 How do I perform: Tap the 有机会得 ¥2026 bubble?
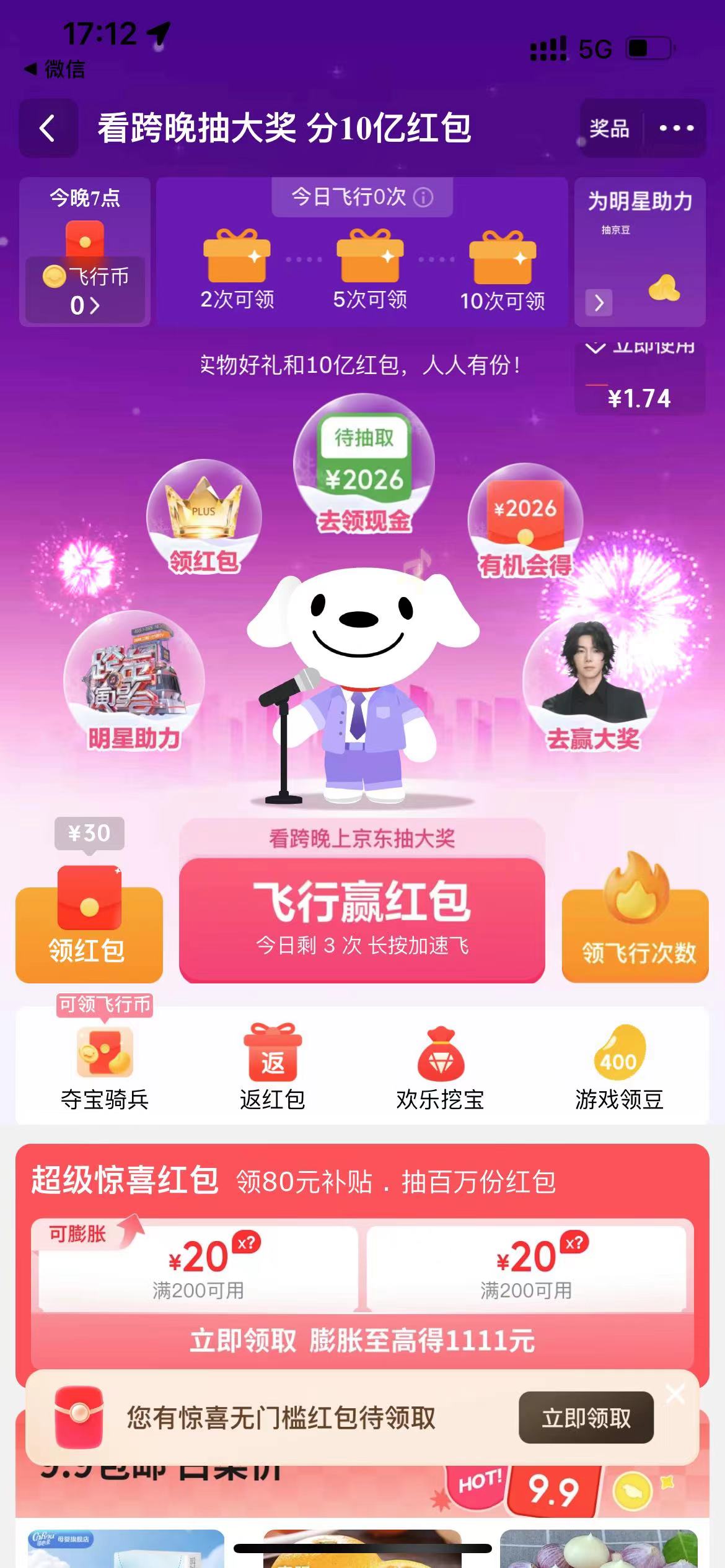point(525,521)
